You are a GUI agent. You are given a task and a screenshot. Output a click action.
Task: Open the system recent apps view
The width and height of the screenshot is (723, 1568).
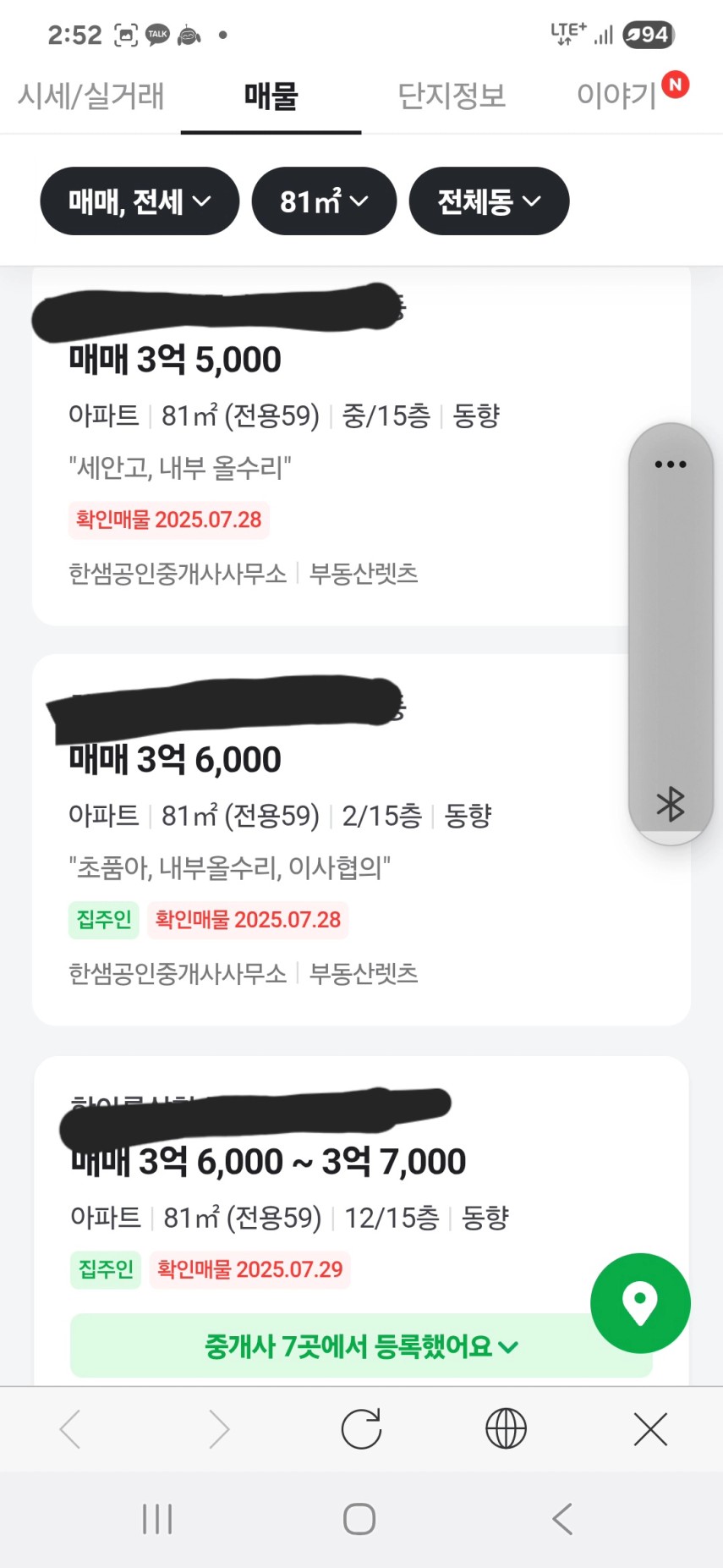click(157, 1519)
